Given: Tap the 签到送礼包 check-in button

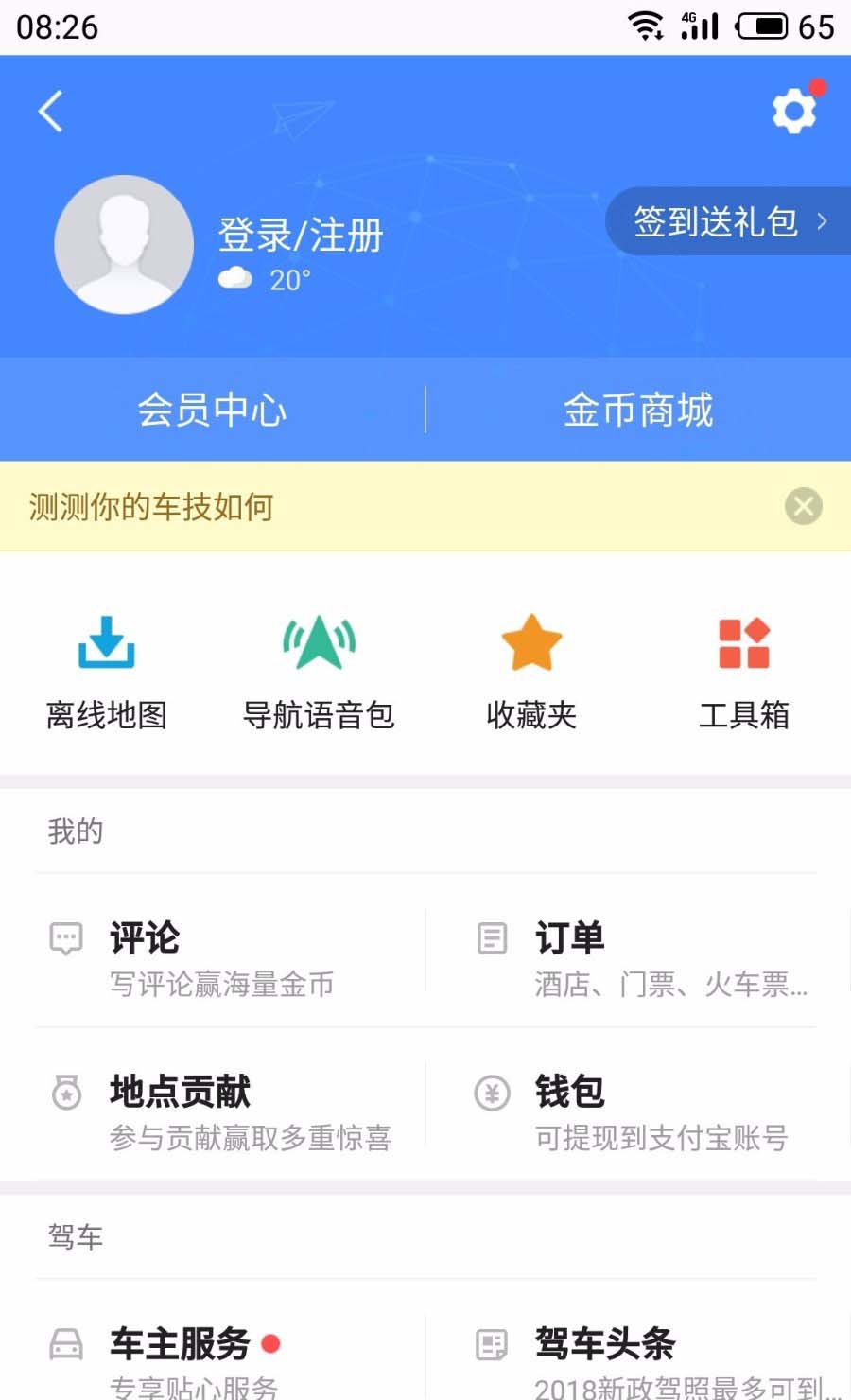Looking at the screenshot, I should tap(728, 221).
